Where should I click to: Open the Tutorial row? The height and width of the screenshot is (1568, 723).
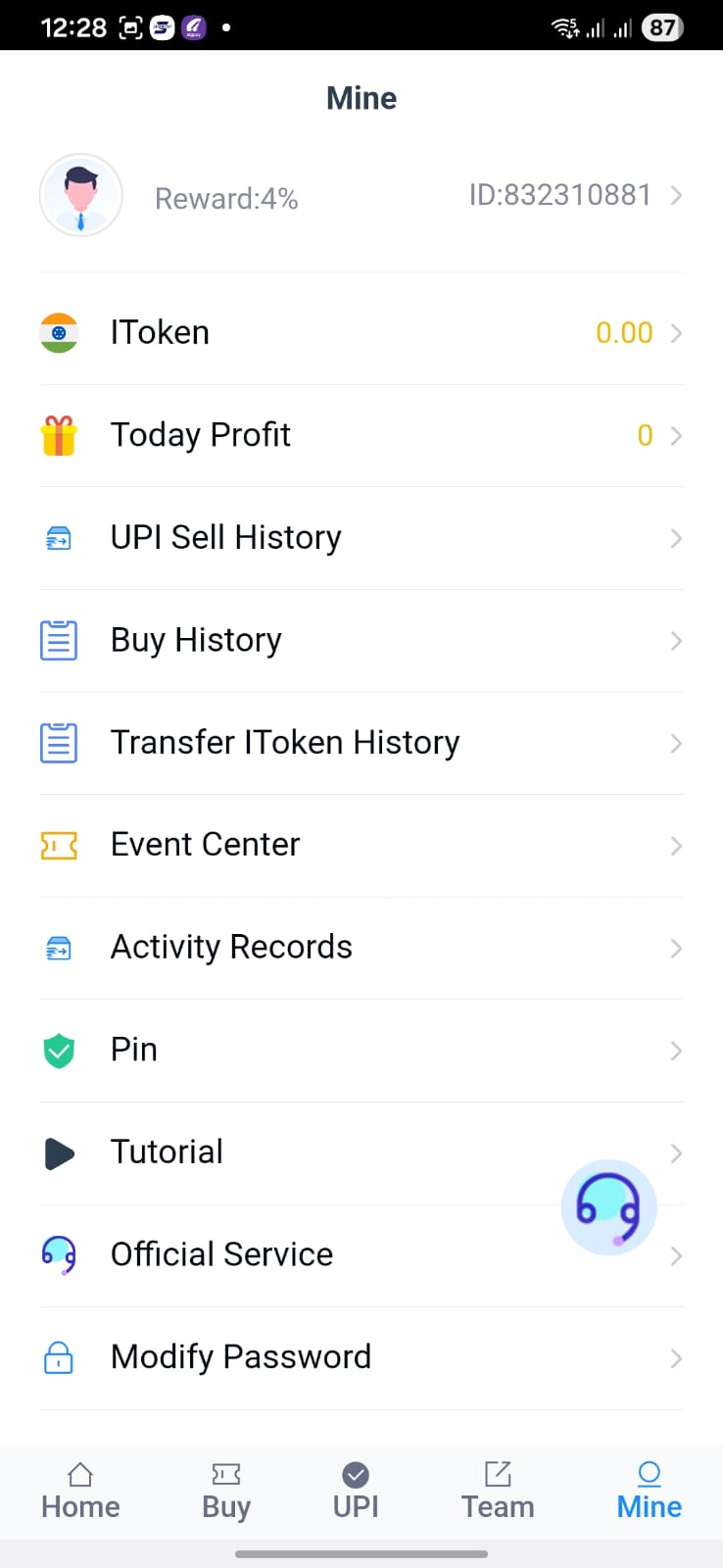pos(361,1152)
